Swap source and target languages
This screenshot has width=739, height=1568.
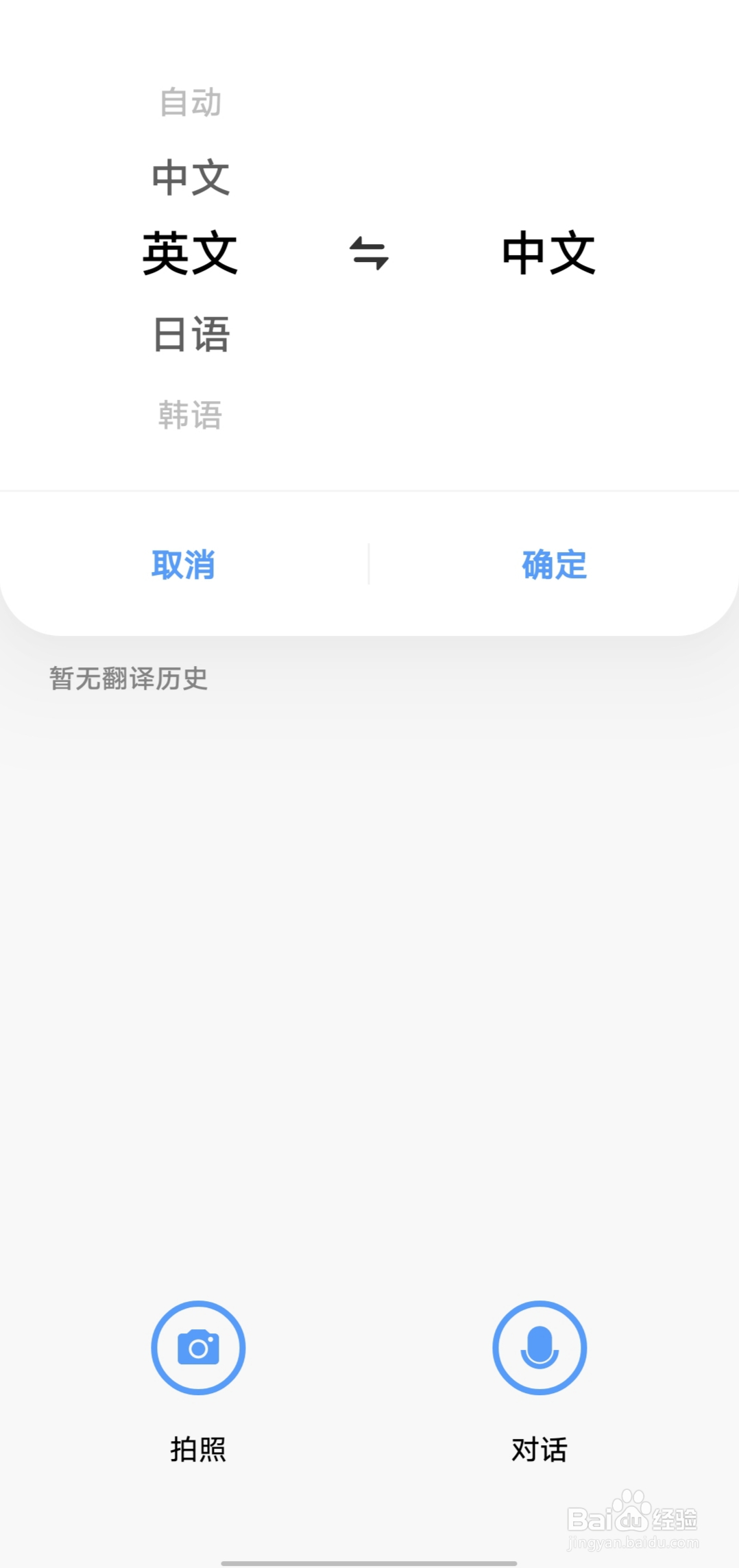pos(369,253)
